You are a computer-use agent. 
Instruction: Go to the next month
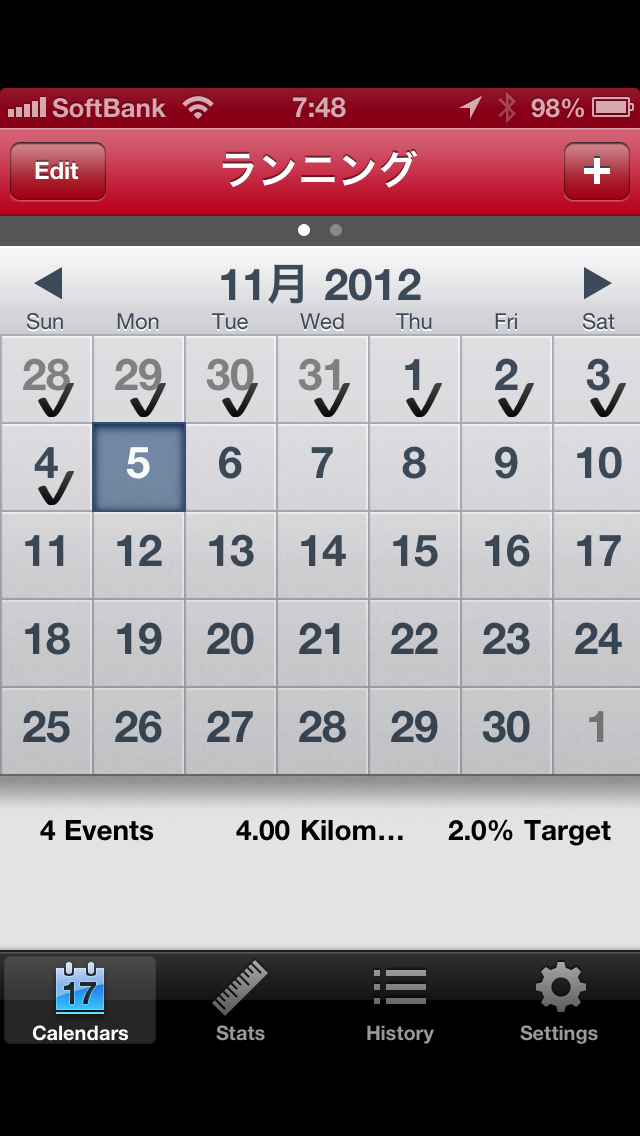(597, 284)
